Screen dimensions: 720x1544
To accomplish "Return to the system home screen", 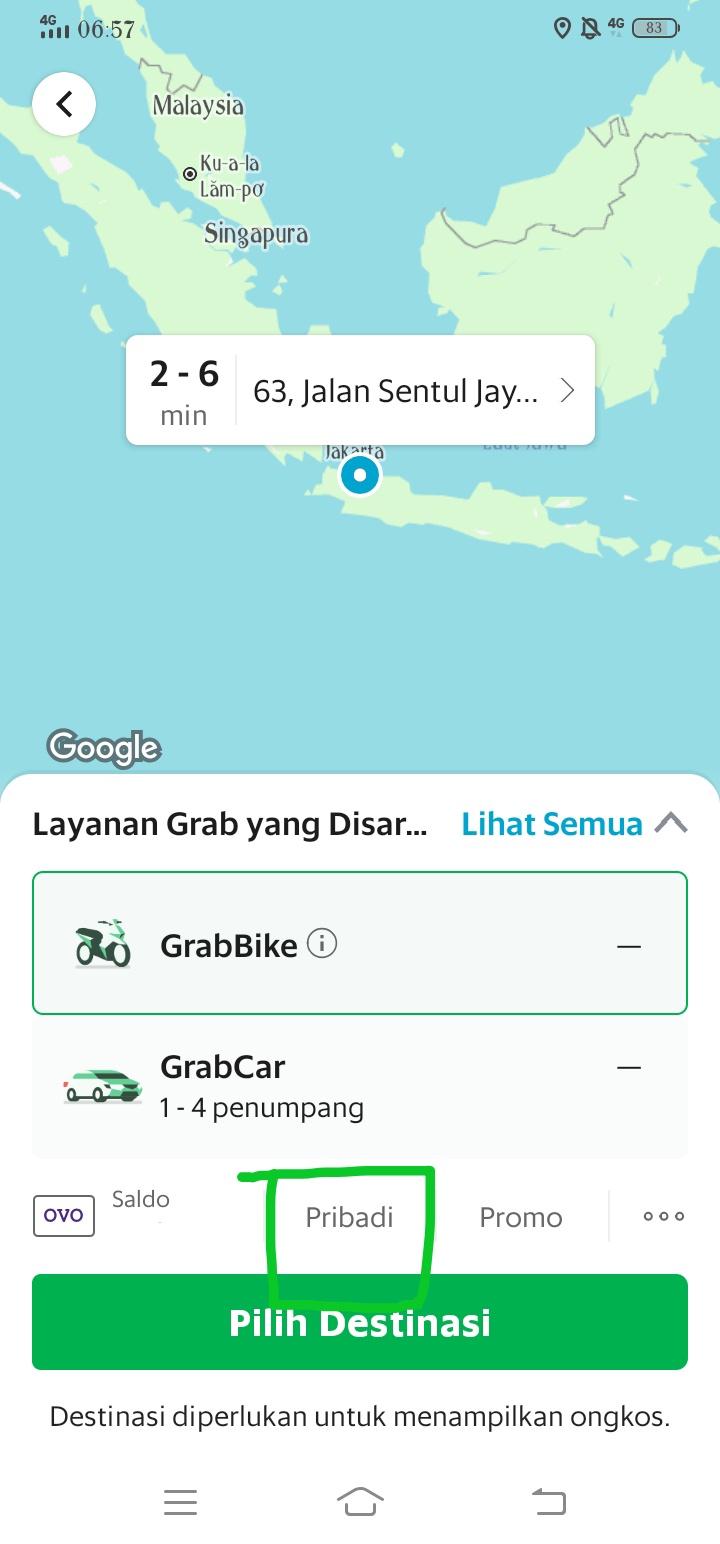I will [x=360, y=1501].
